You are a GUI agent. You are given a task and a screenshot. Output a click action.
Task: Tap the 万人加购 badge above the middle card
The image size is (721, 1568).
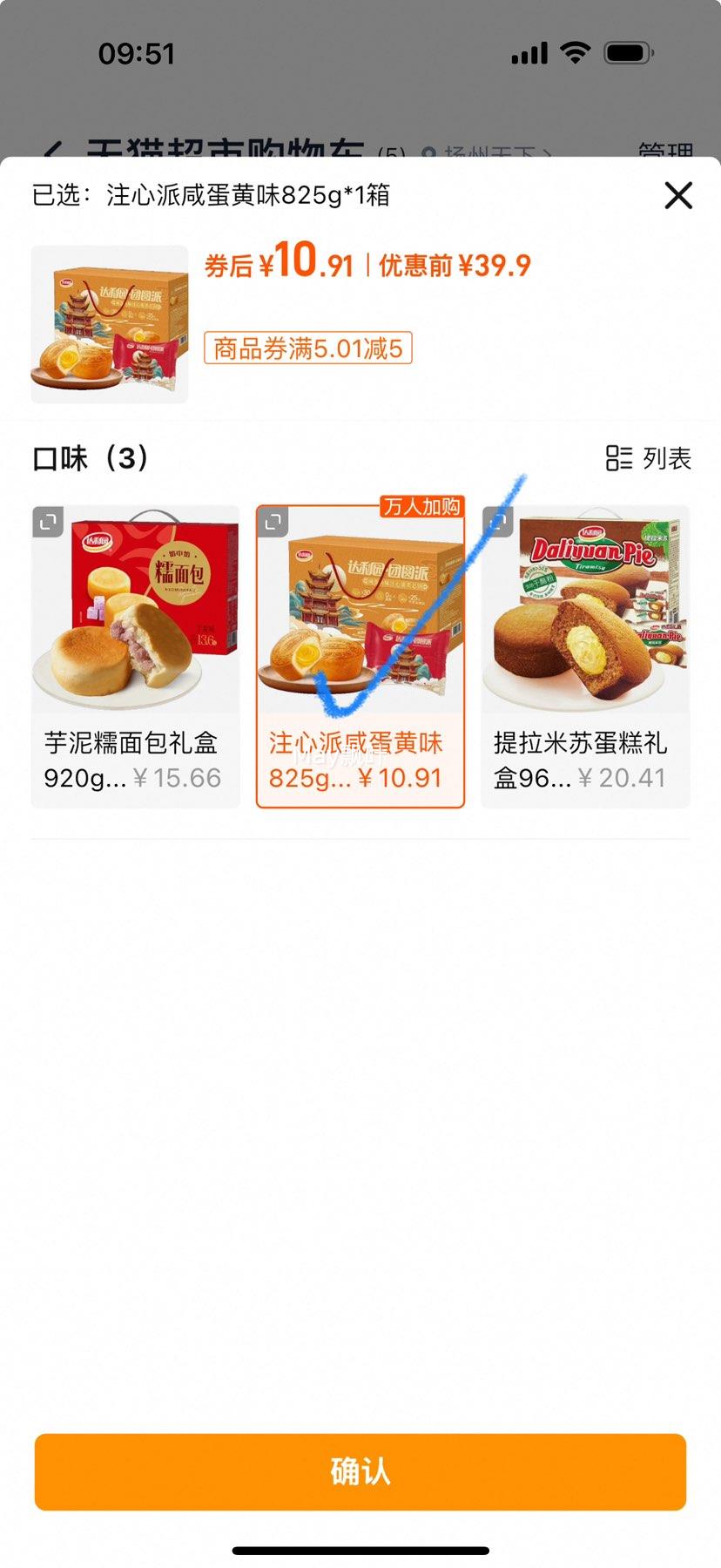pos(421,505)
